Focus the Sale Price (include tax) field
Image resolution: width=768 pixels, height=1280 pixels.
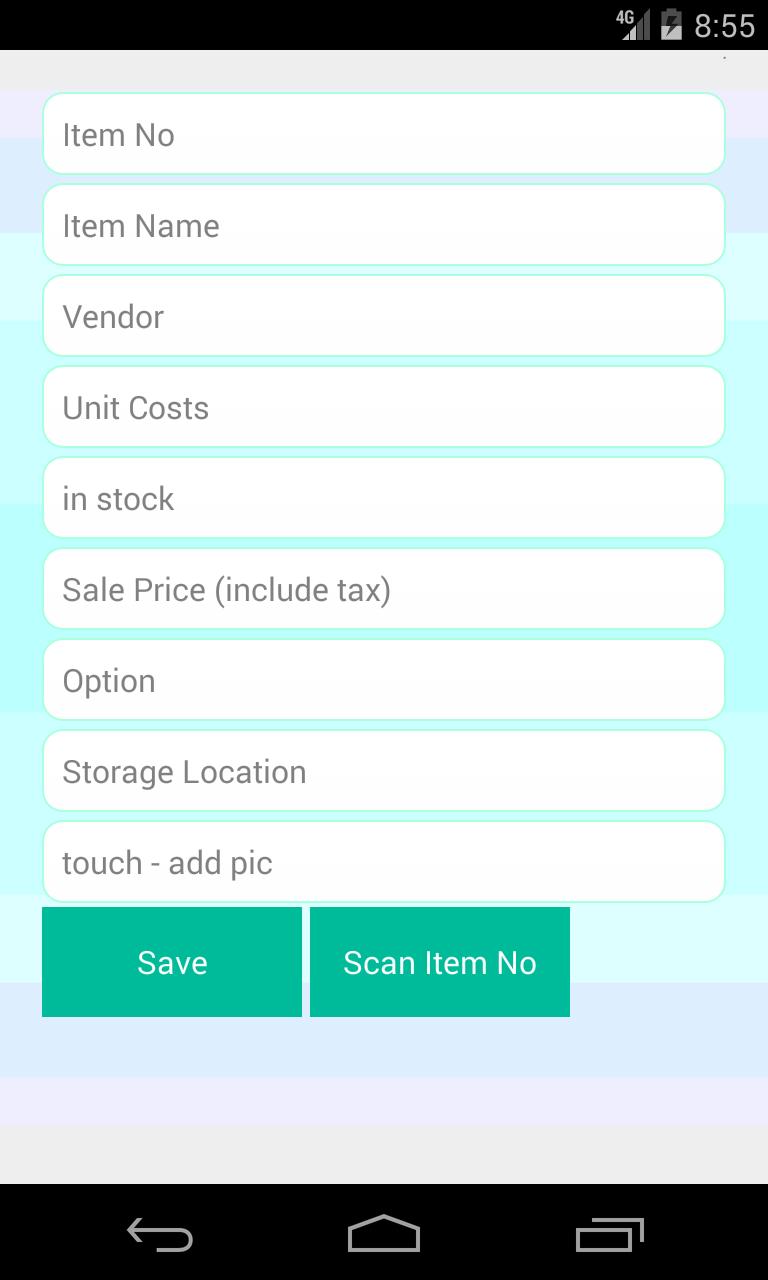point(383,589)
